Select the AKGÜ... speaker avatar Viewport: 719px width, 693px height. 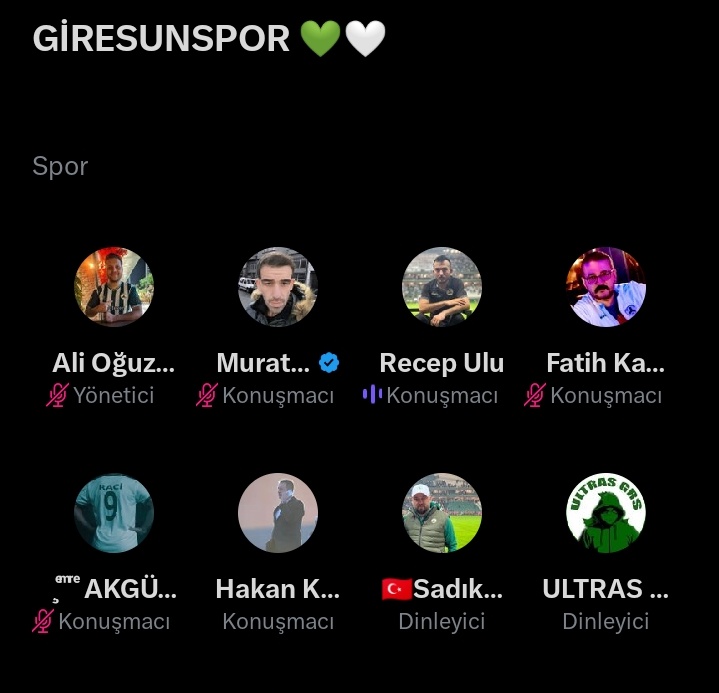pos(114,513)
